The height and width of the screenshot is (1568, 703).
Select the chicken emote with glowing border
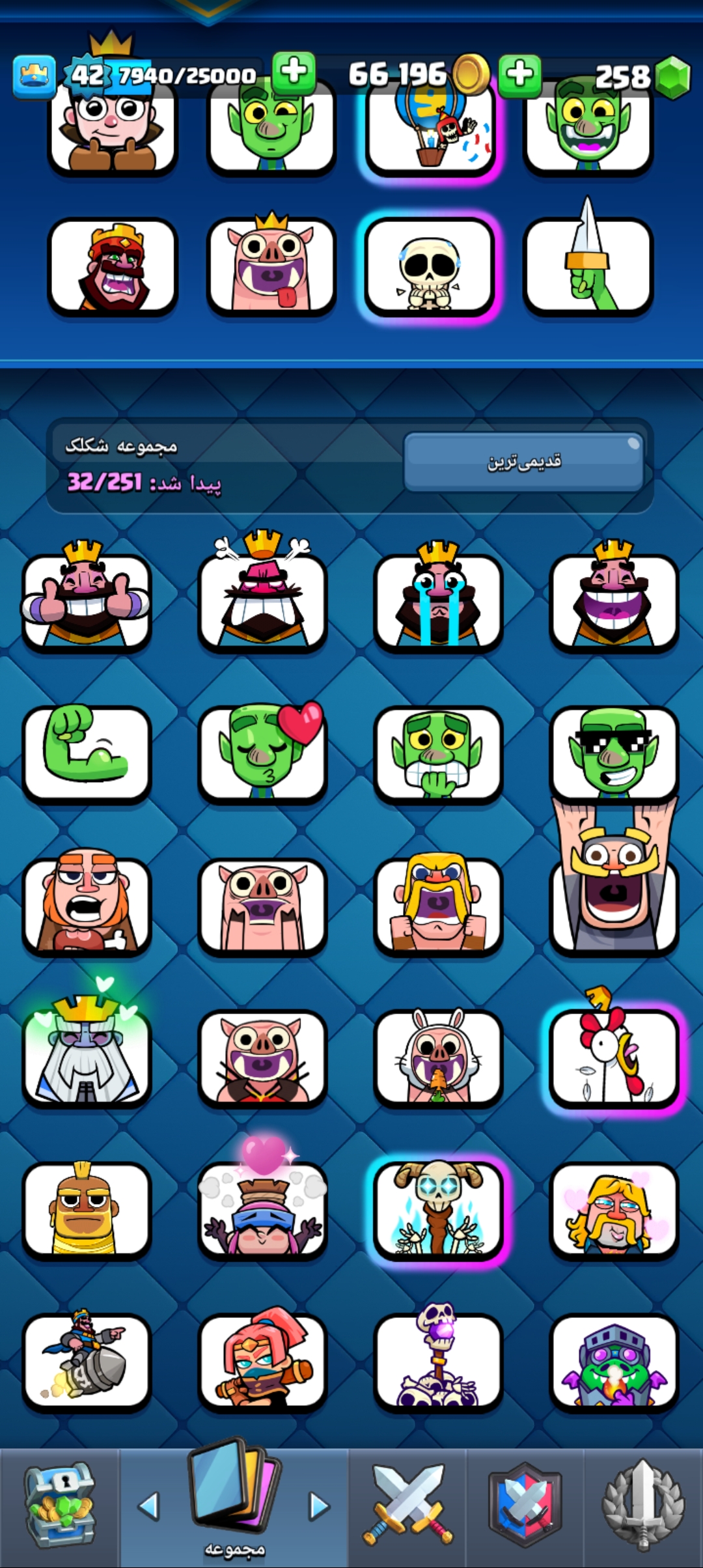coord(614,1050)
